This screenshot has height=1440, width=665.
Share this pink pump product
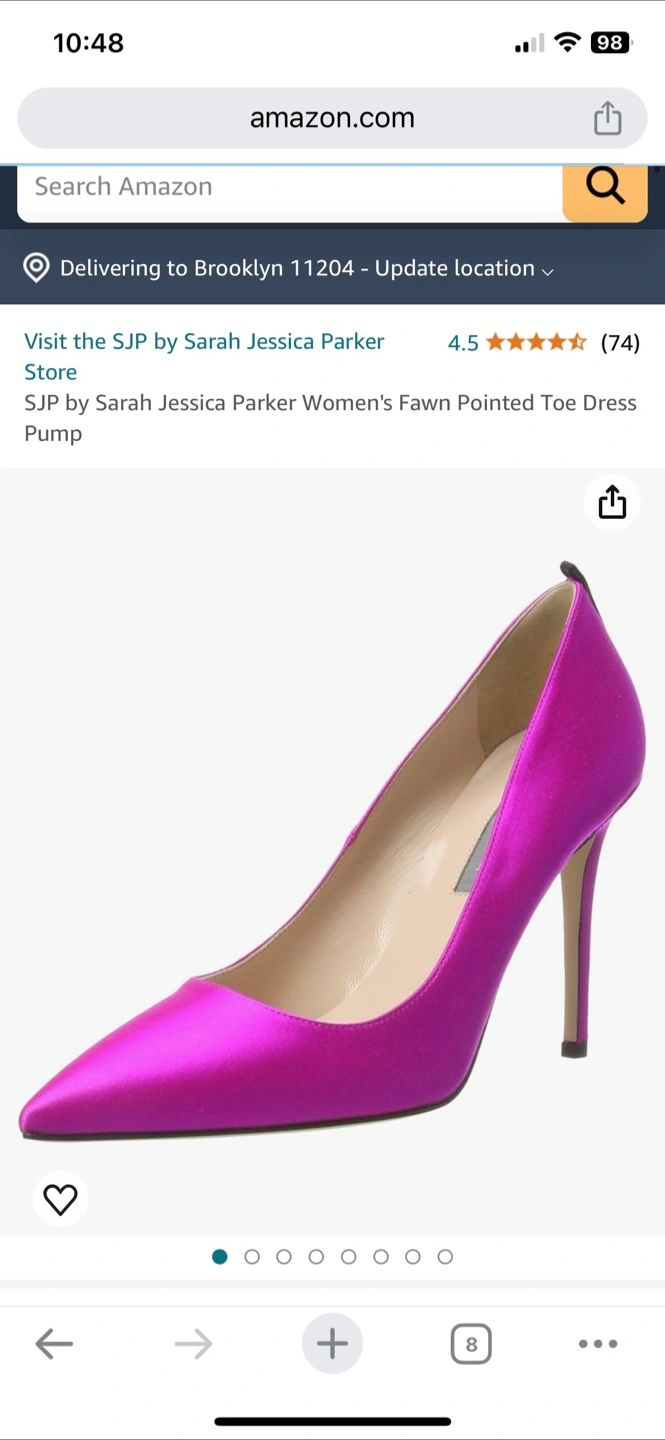click(612, 502)
